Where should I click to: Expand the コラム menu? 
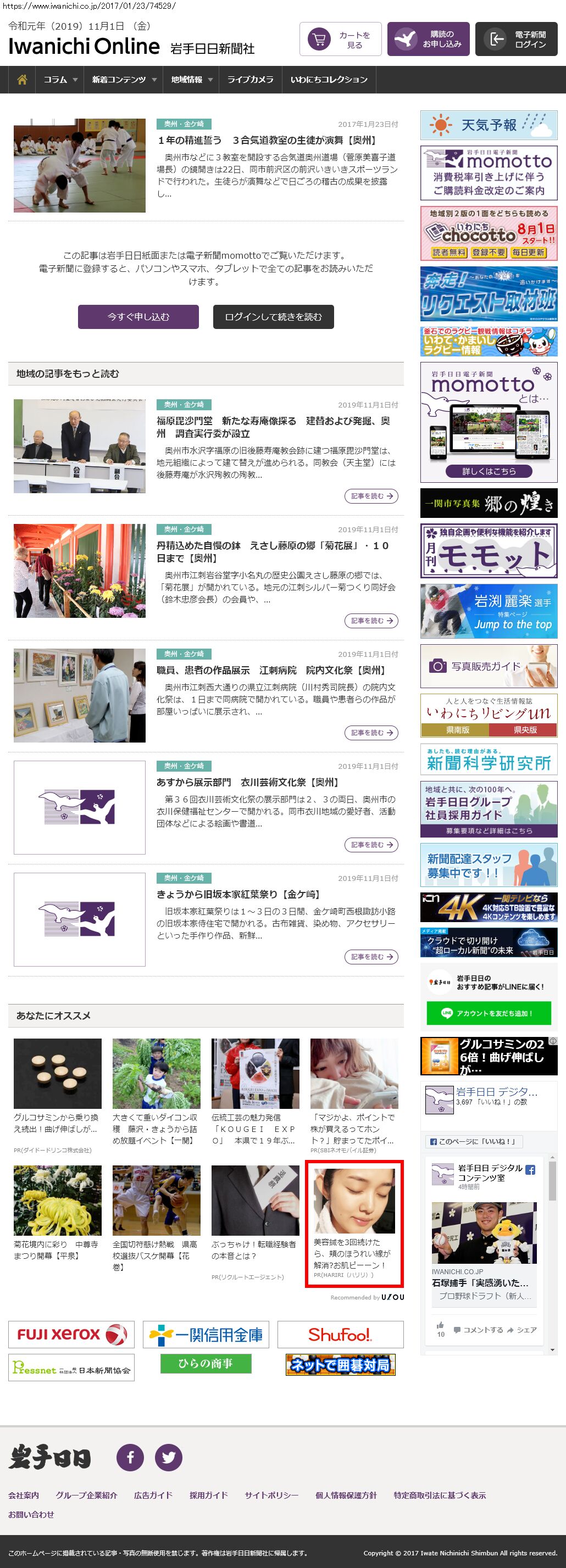pyautogui.click(x=60, y=80)
